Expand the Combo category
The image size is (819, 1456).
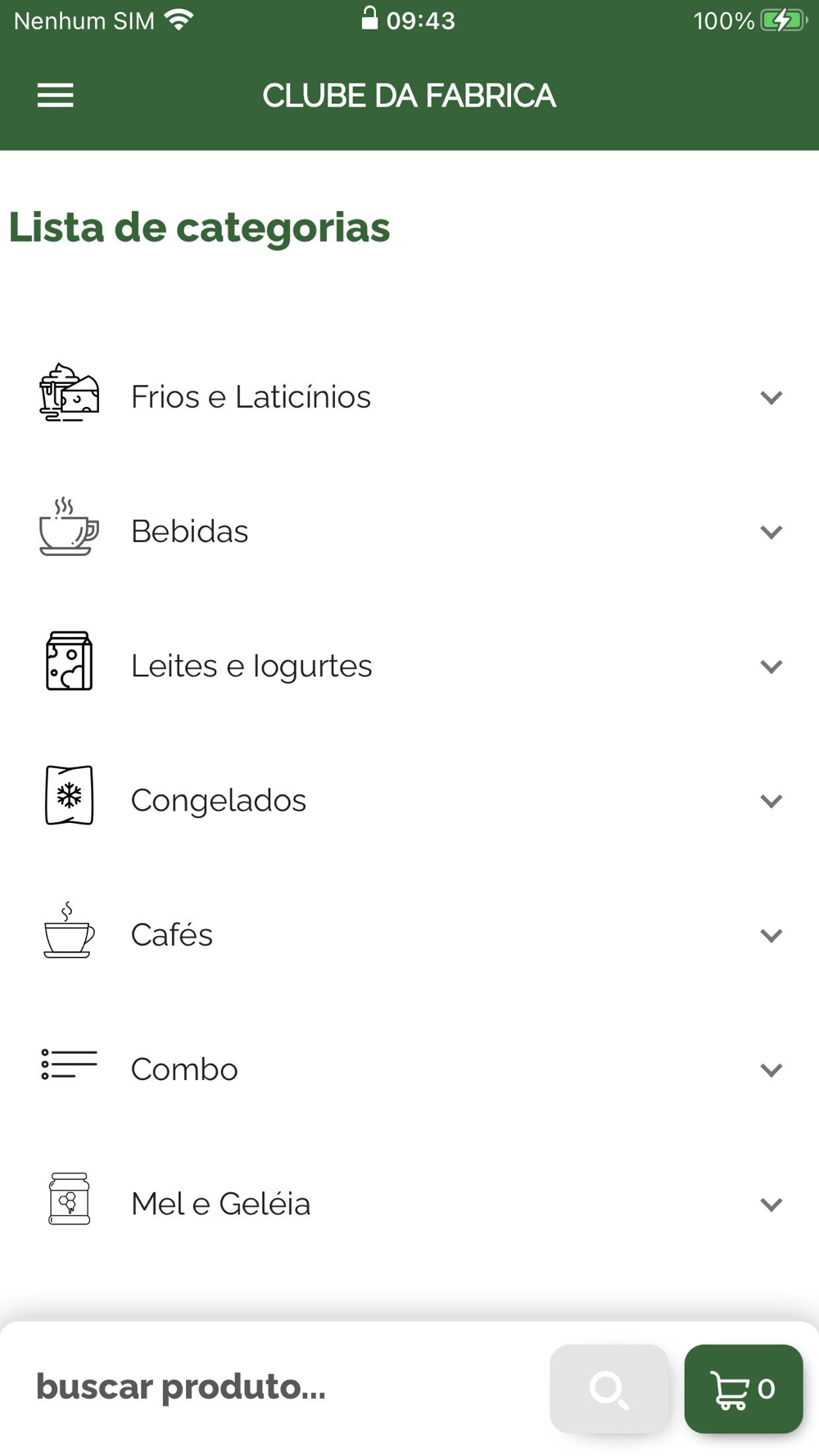409,1069
